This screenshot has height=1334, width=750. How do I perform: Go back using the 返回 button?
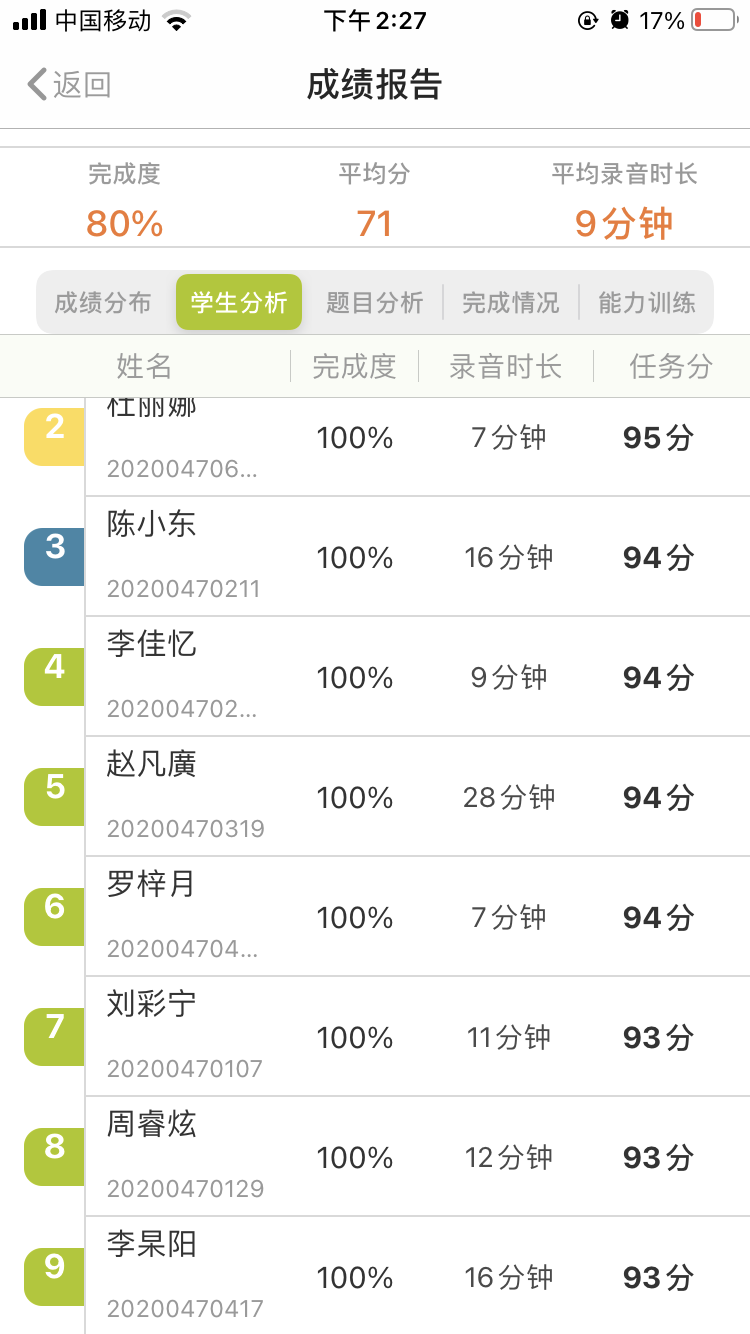click(69, 85)
